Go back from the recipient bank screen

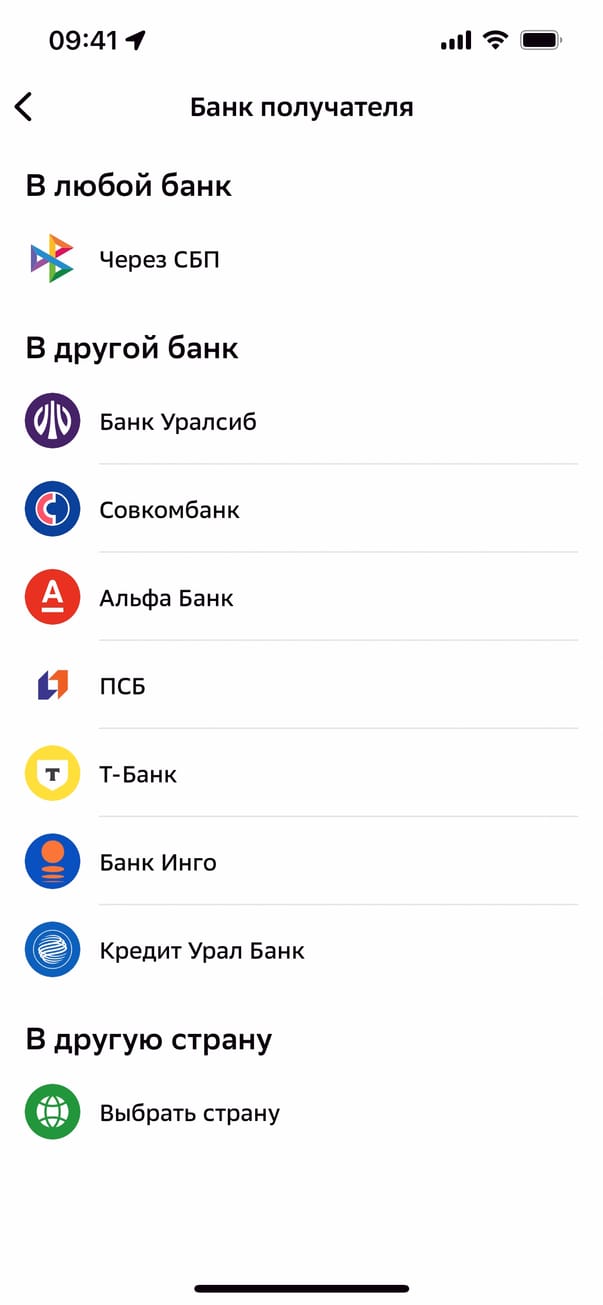pyautogui.click(x=24, y=107)
